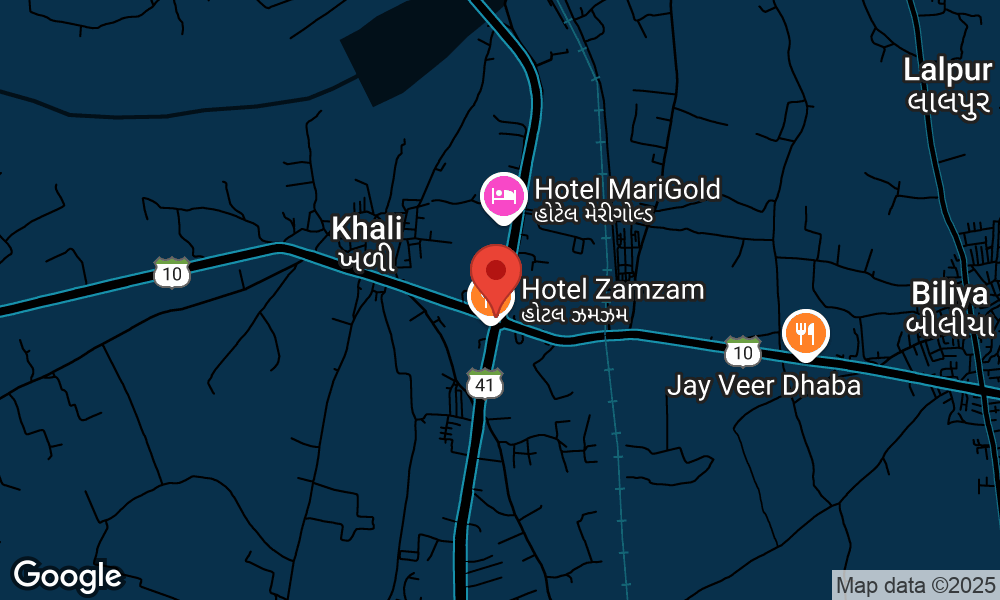The height and width of the screenshot is (600, 1000).
Task: Tap the red location pin
Action: (x=496, y=272)
